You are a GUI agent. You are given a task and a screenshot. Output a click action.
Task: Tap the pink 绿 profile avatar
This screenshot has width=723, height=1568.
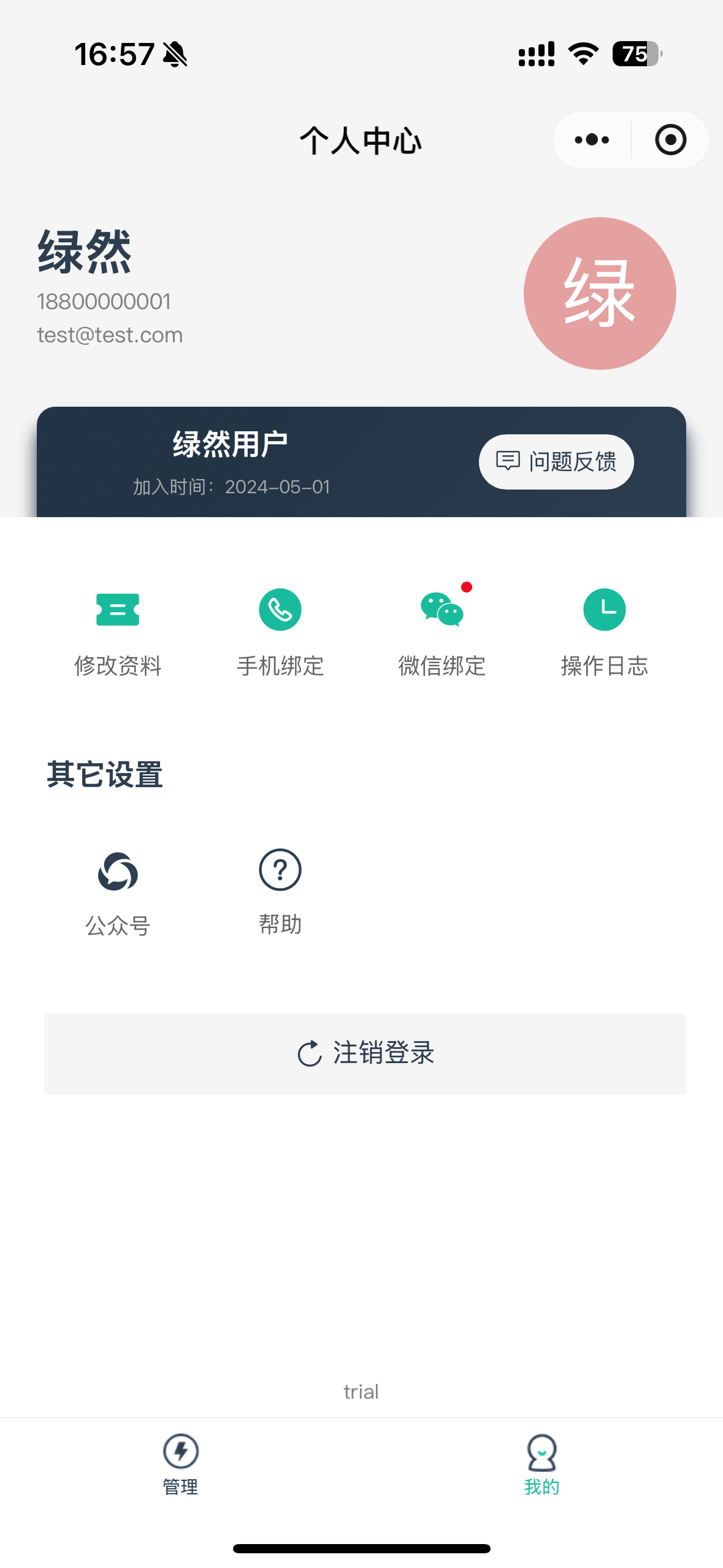600,294
